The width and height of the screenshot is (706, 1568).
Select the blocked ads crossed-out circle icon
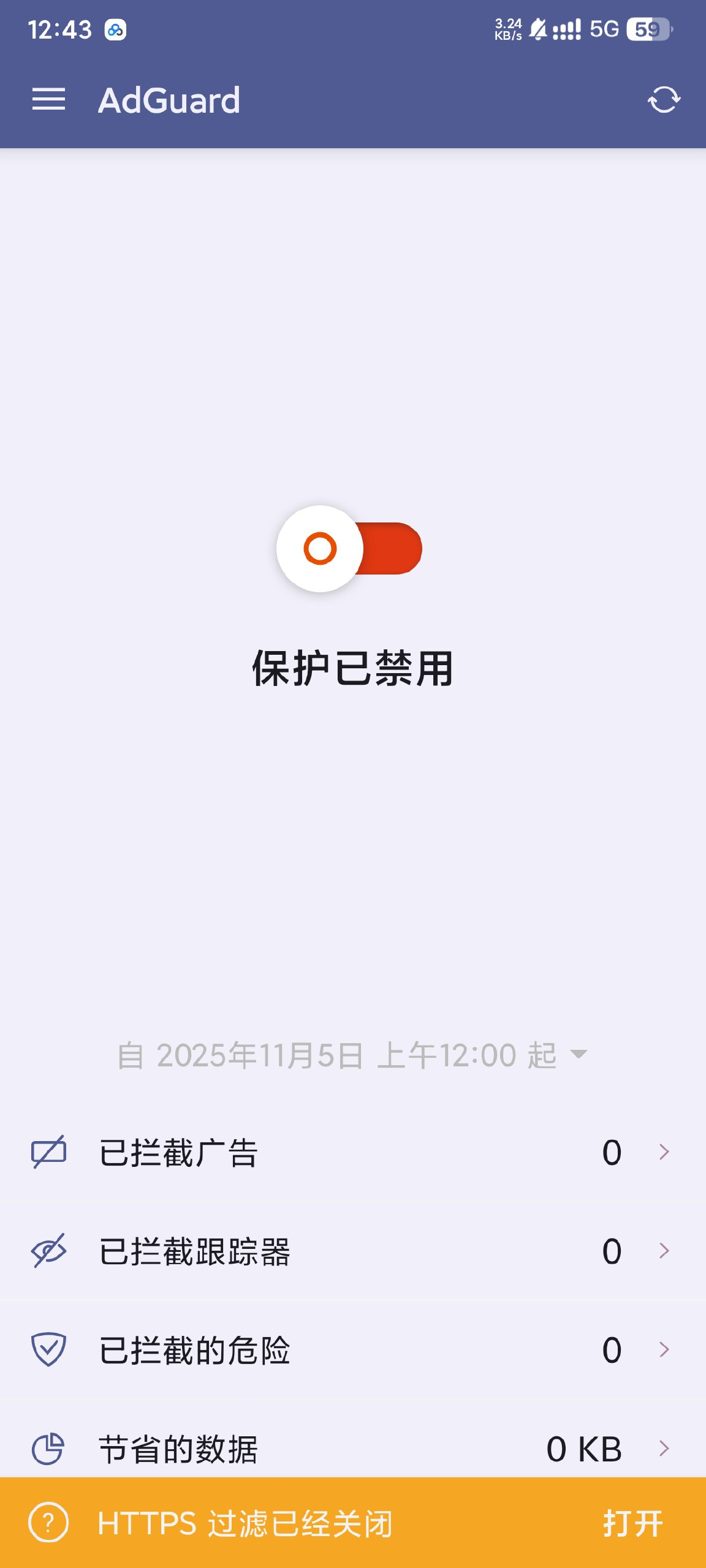pyautogui.click(x=49, y=1150)
